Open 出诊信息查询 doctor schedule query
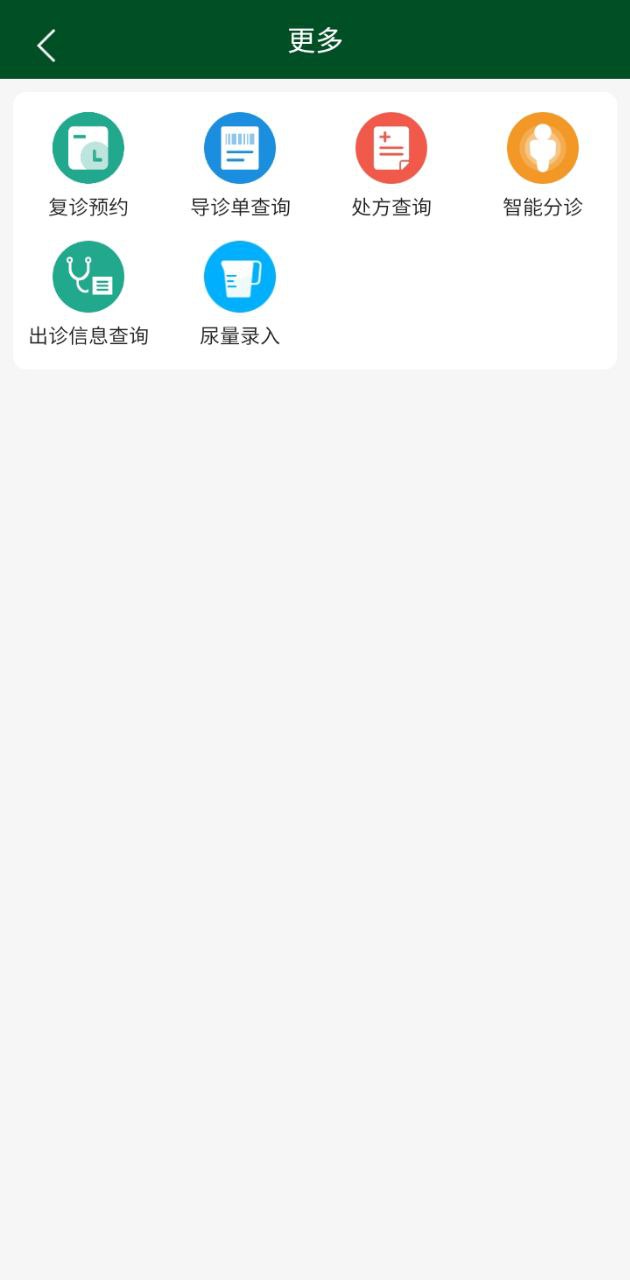Image resolution: width=630 pixels, height=1280 pixels. (x=88, y=277)
